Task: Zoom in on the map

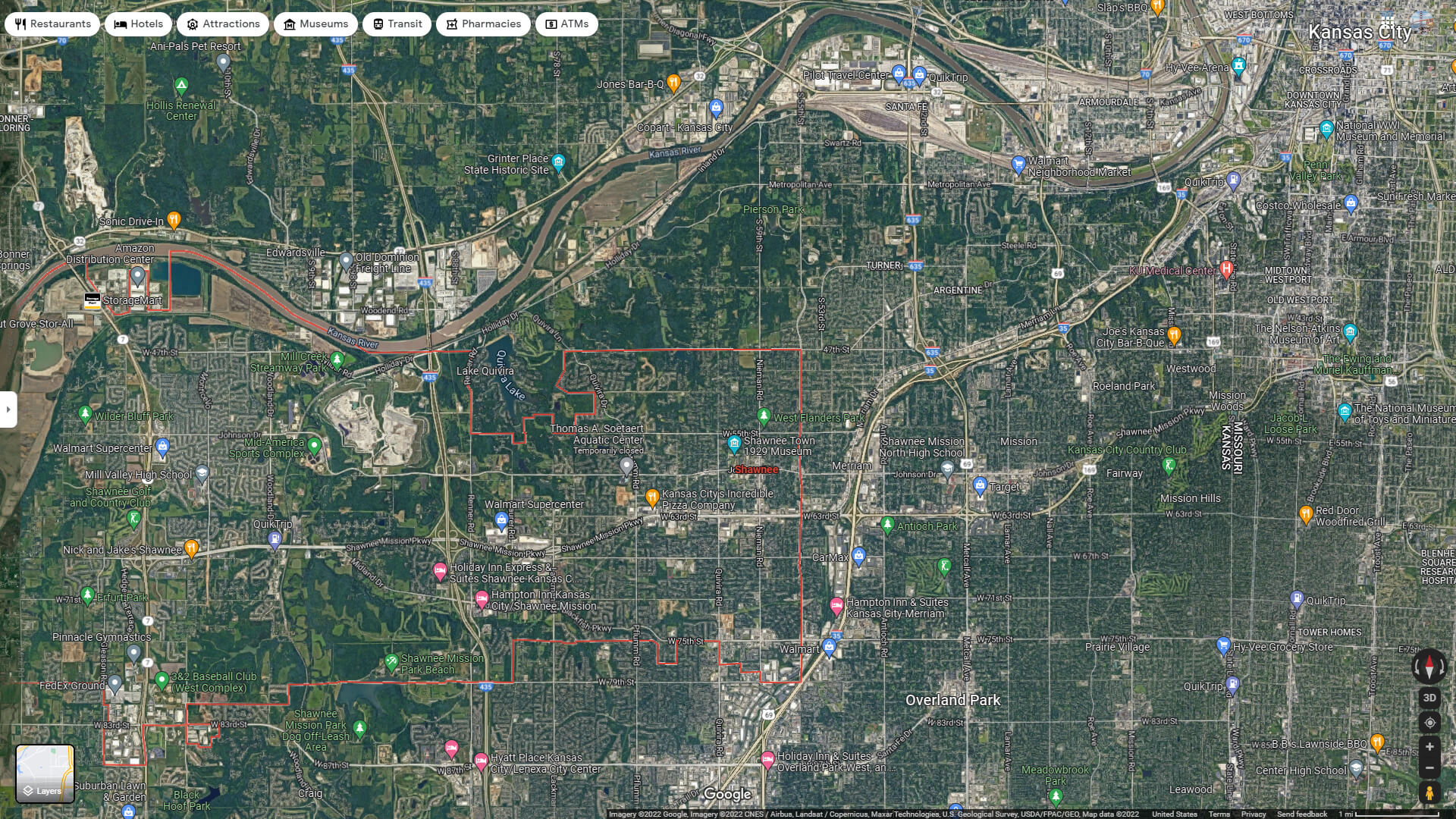Action: 1429,747
